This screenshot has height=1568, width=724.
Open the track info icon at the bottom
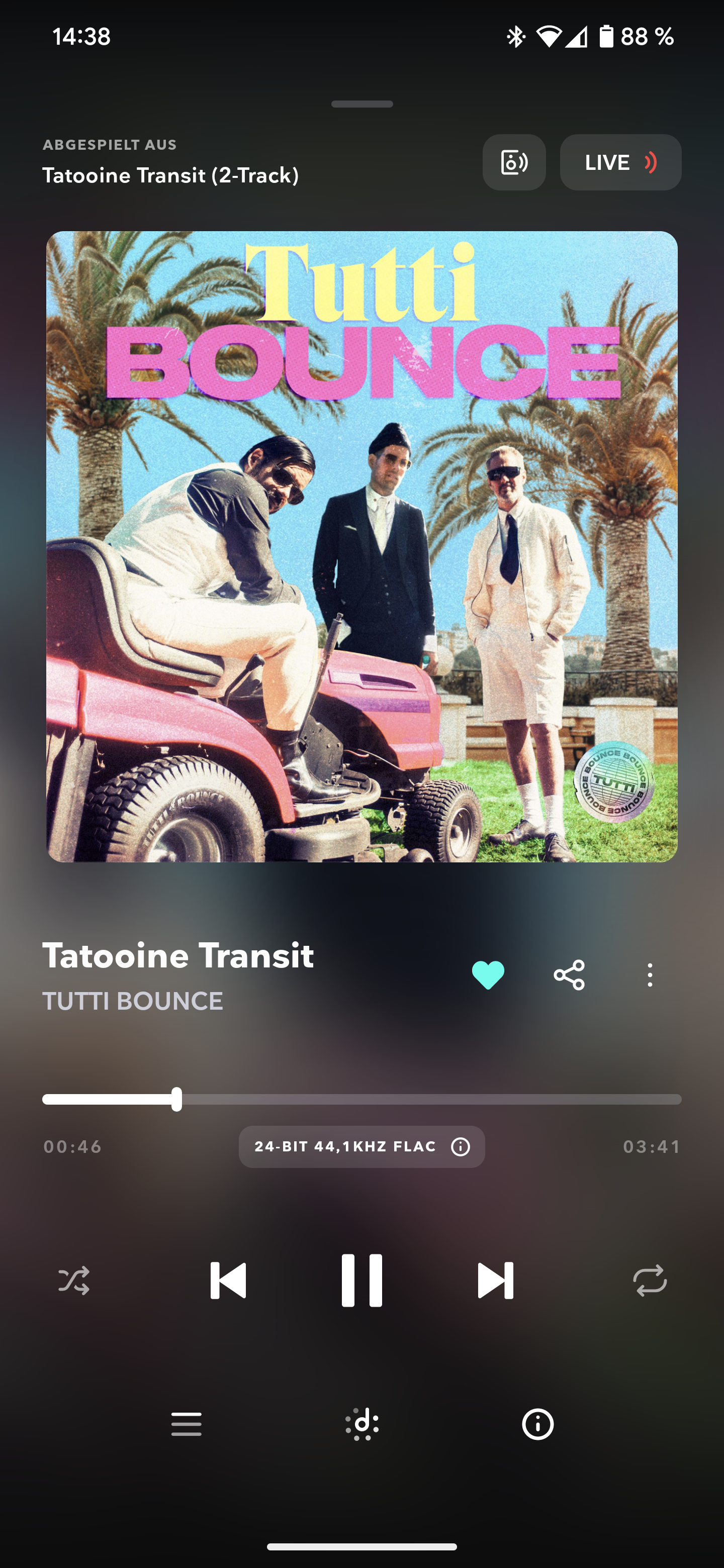[537, 1424]
